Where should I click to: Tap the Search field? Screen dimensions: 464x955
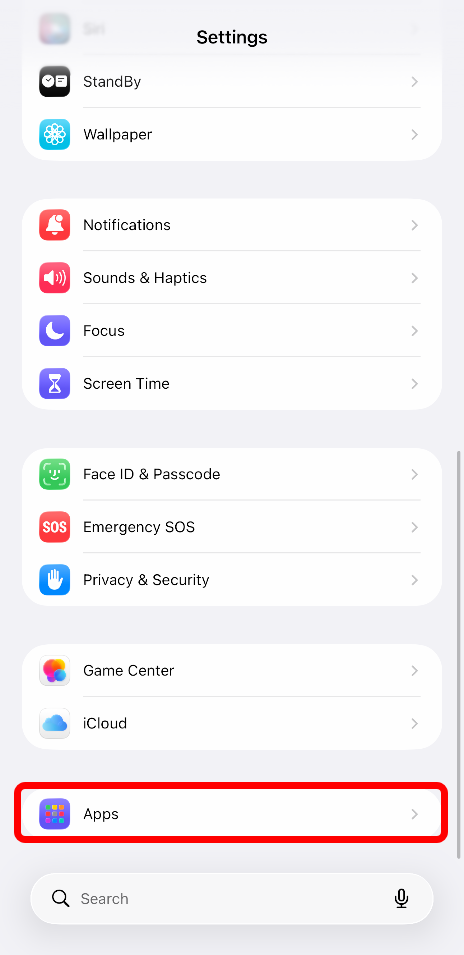click(231, 899)
